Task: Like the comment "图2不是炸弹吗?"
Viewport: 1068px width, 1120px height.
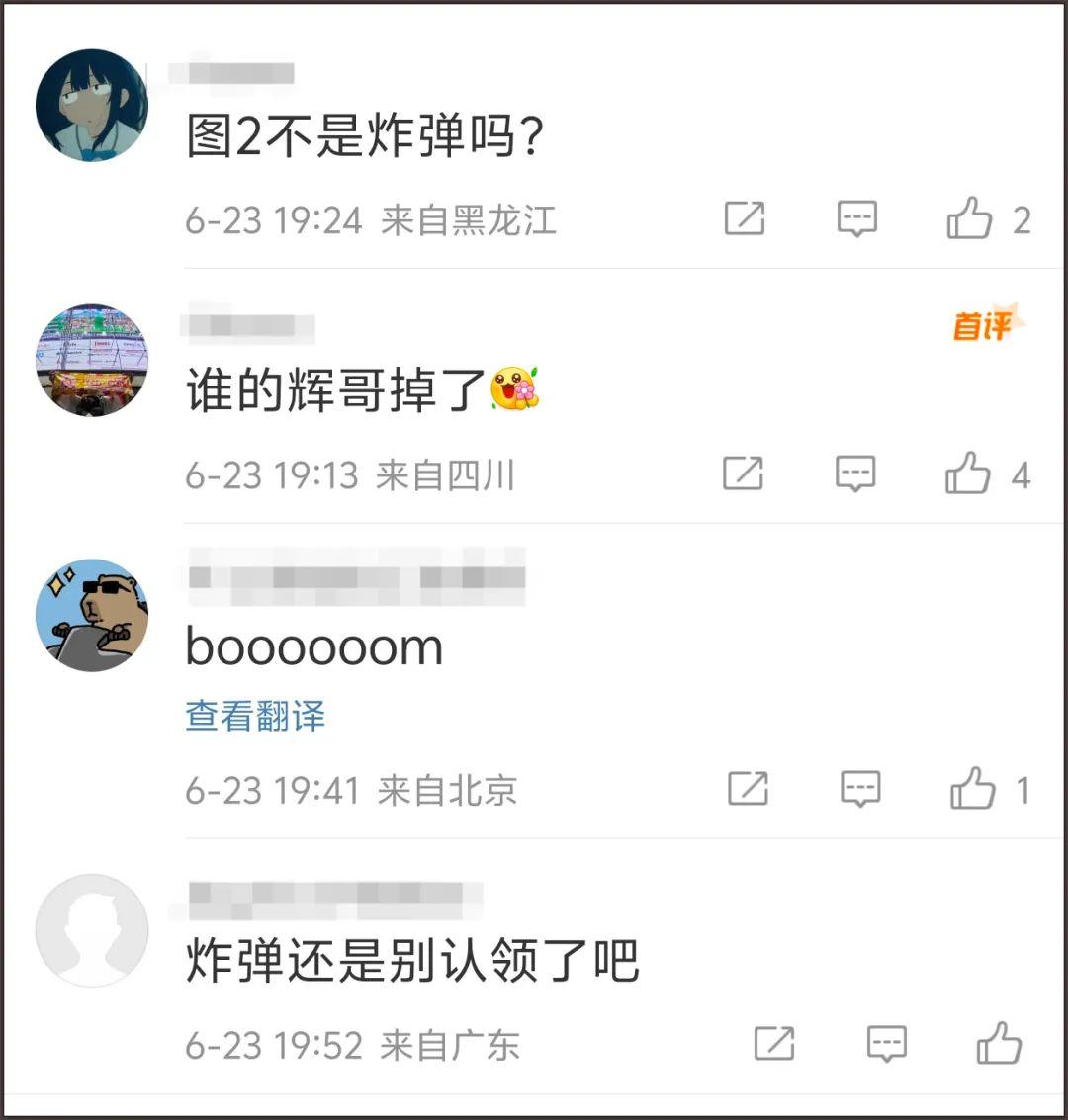Action: (969, 218)
